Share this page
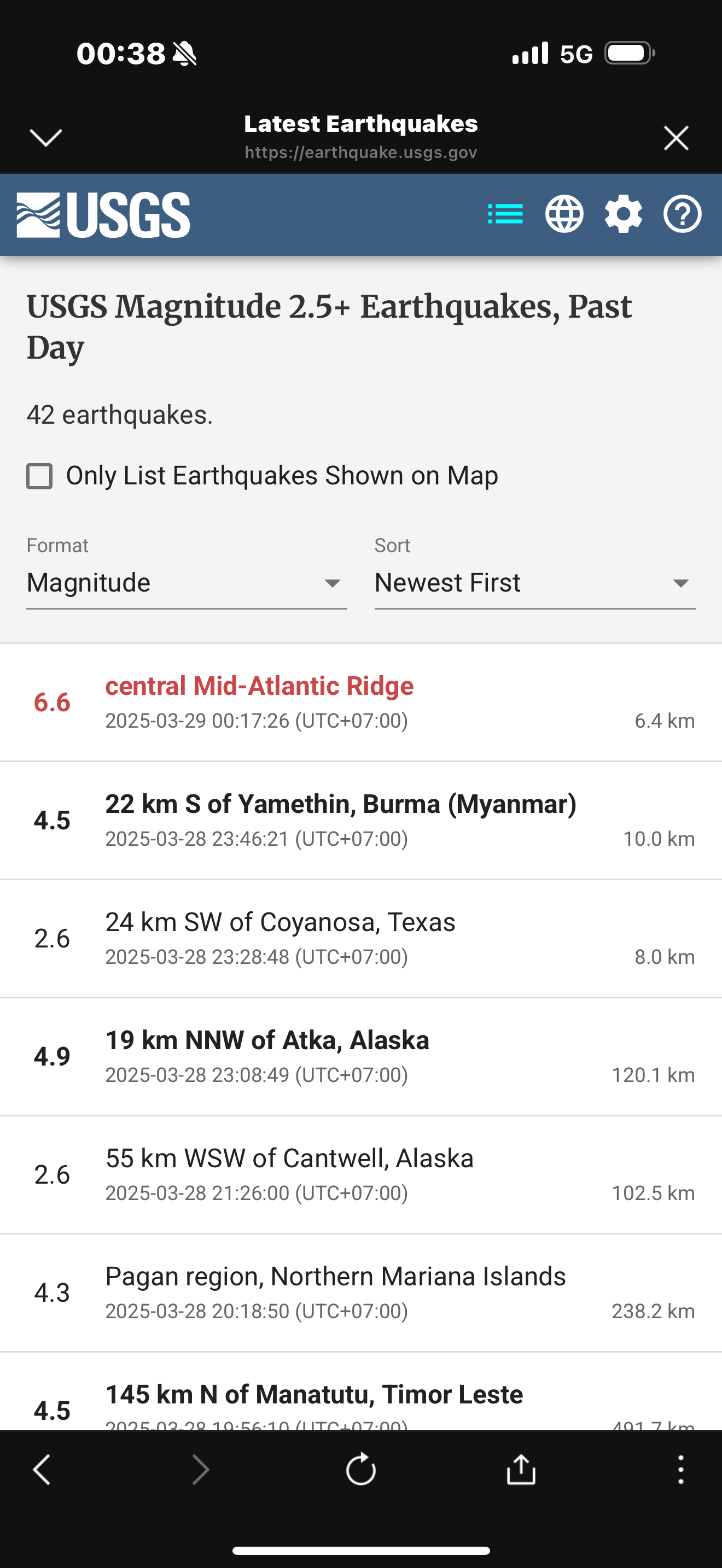The height and width of the screenshot is (1568, 722). pos(521,1470)
